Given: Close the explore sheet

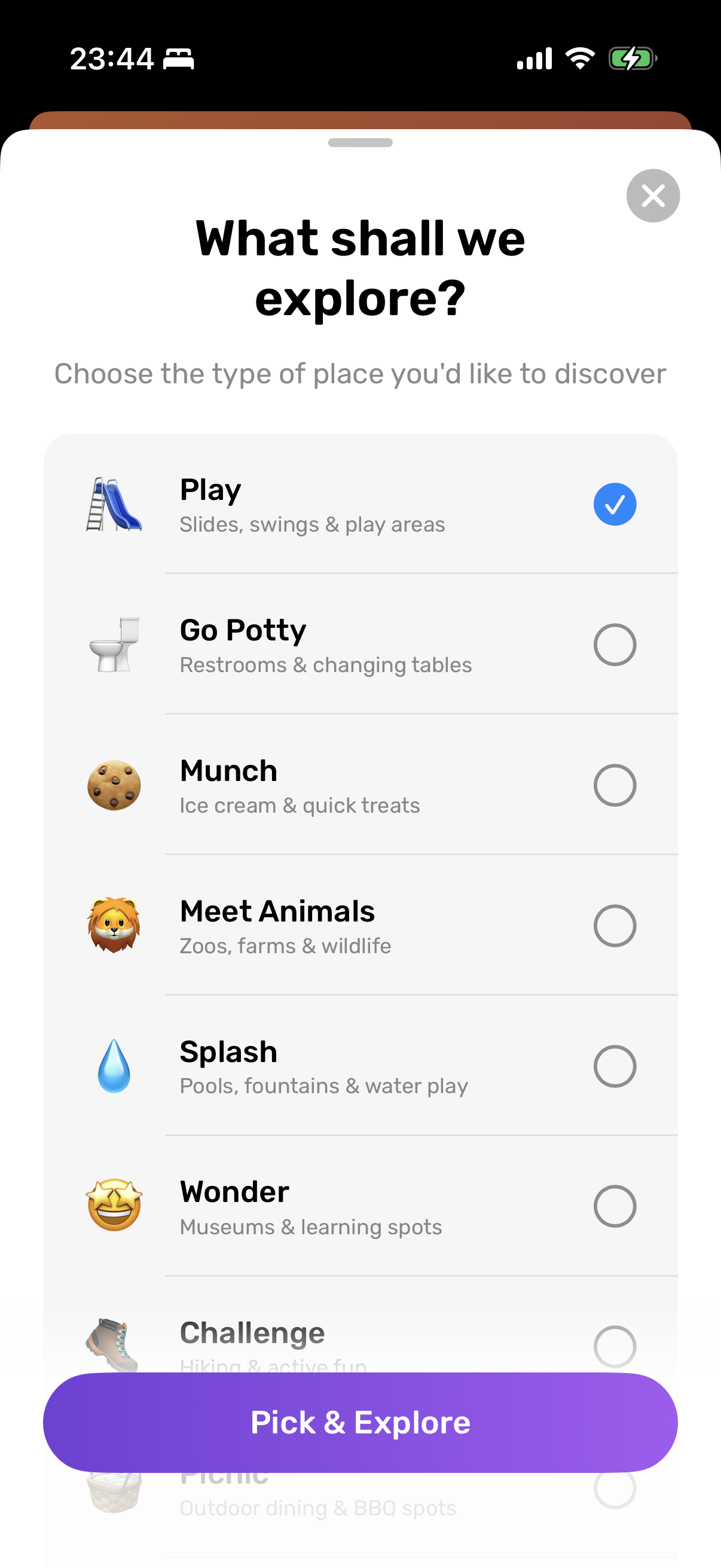Looking at the screenshot, I should point(653,196).
